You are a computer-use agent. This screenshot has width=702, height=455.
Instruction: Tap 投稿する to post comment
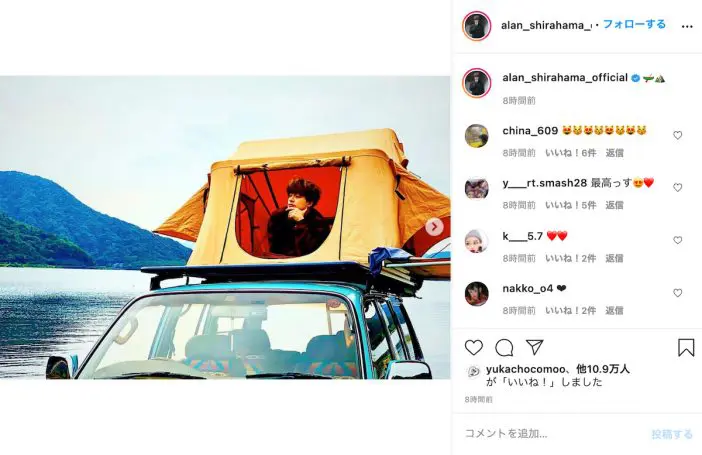(671, 434)
